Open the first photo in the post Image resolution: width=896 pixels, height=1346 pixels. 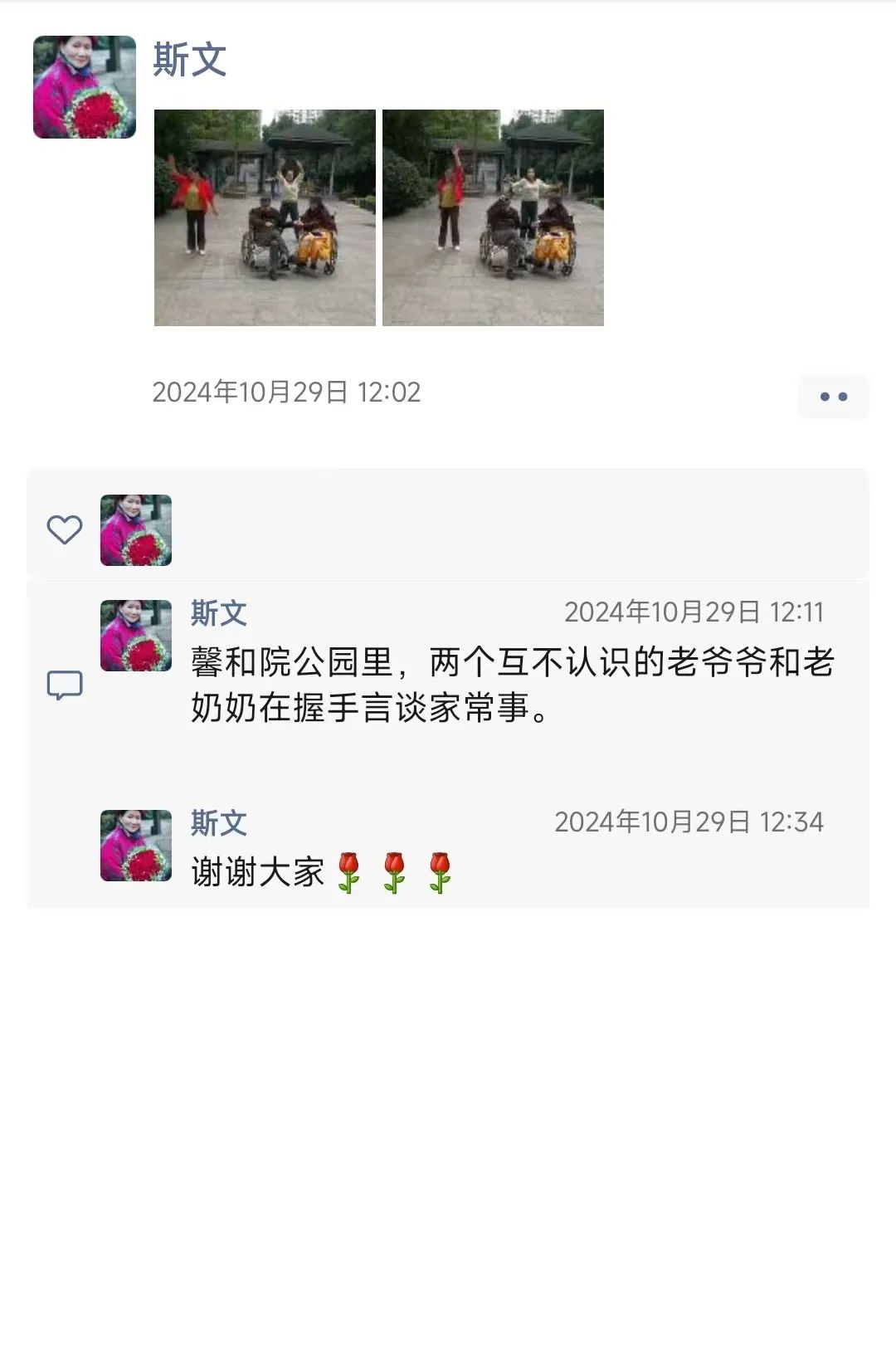pyautogui.click(x=265, y=217)
